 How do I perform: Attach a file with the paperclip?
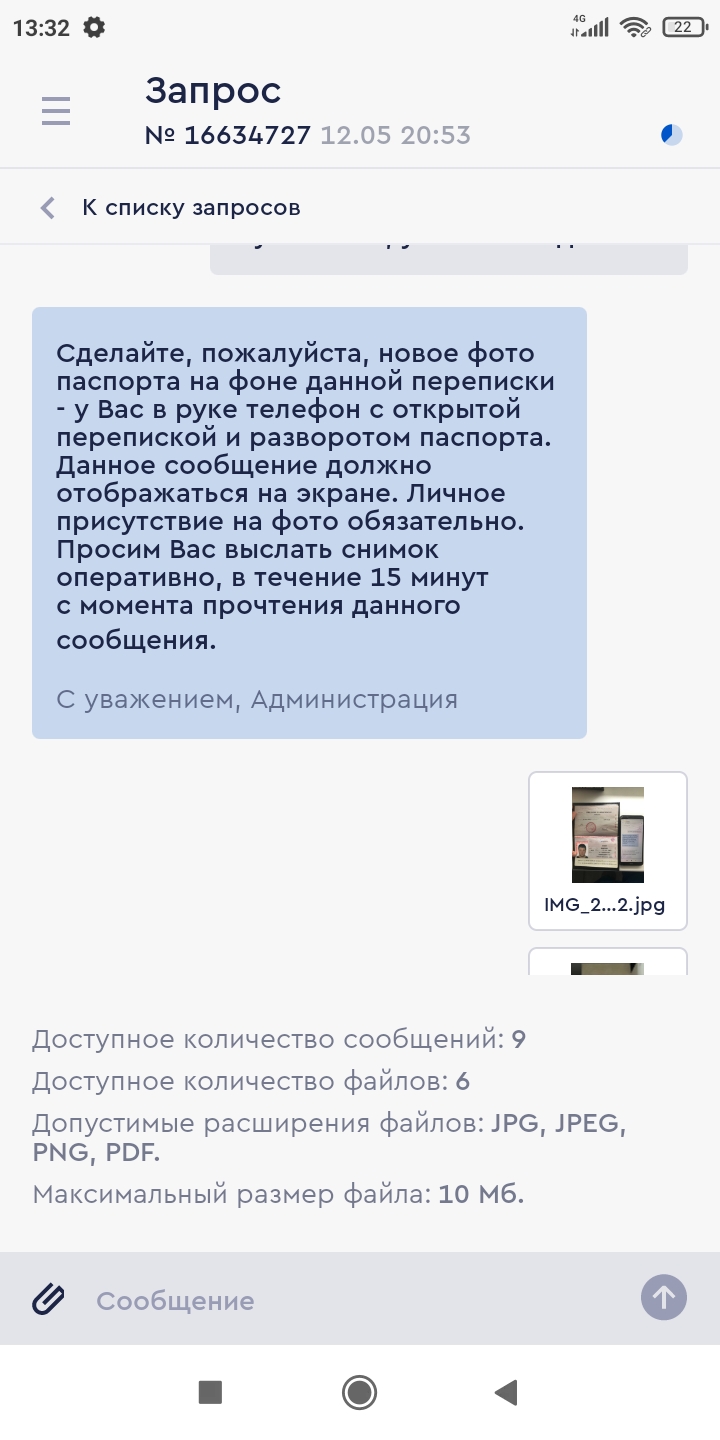pos(48,1299)
